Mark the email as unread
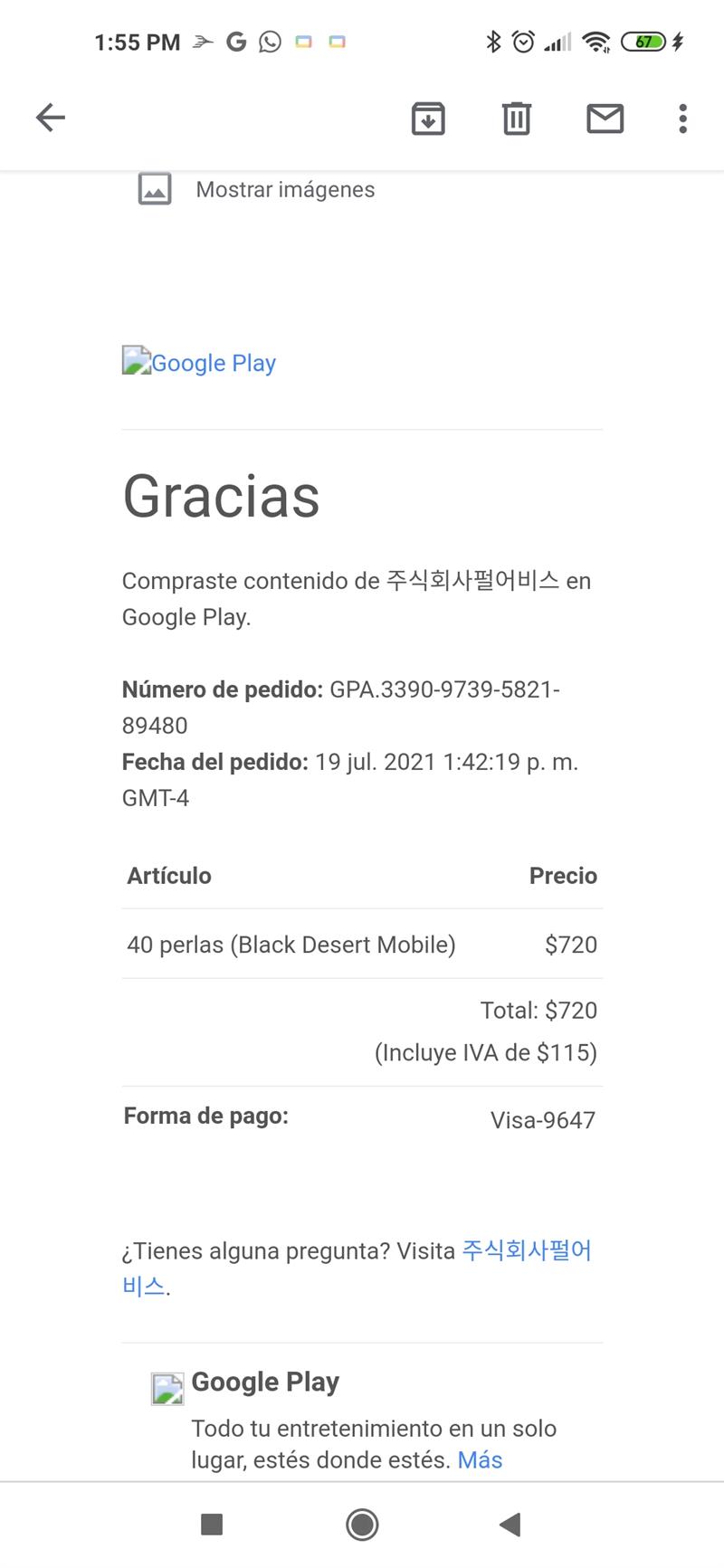Image resolution: width=724 pixels, height=1568 pixels. click(x=605, y=119)
